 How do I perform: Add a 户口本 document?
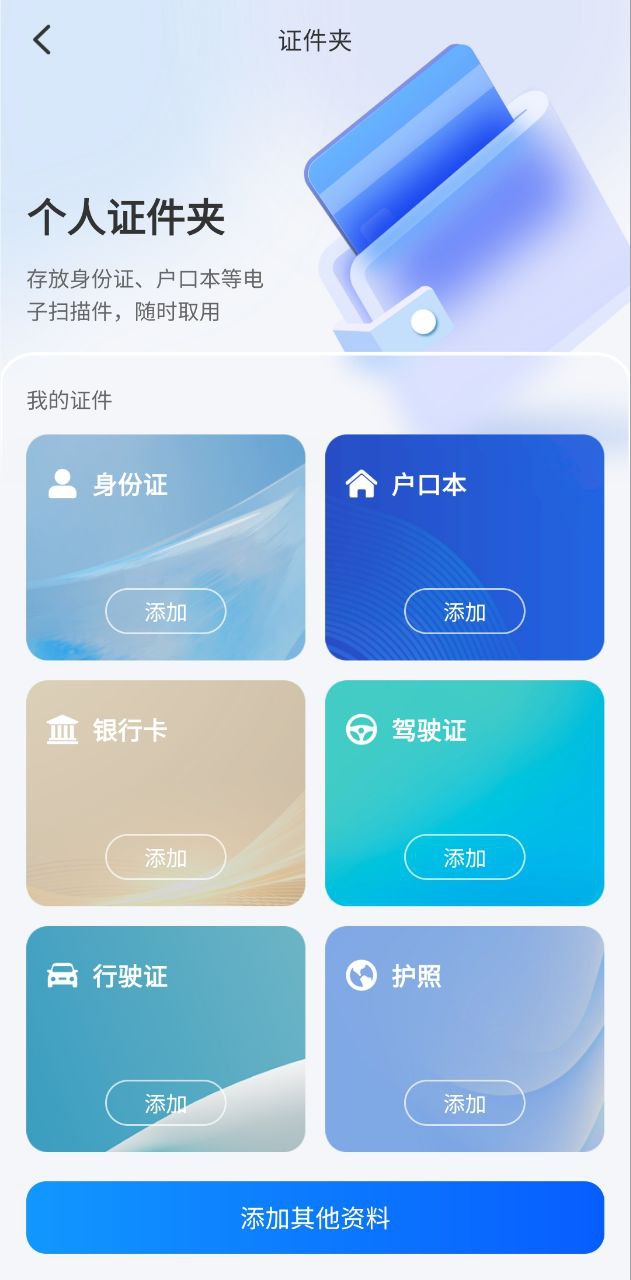[x=464, y=612]
